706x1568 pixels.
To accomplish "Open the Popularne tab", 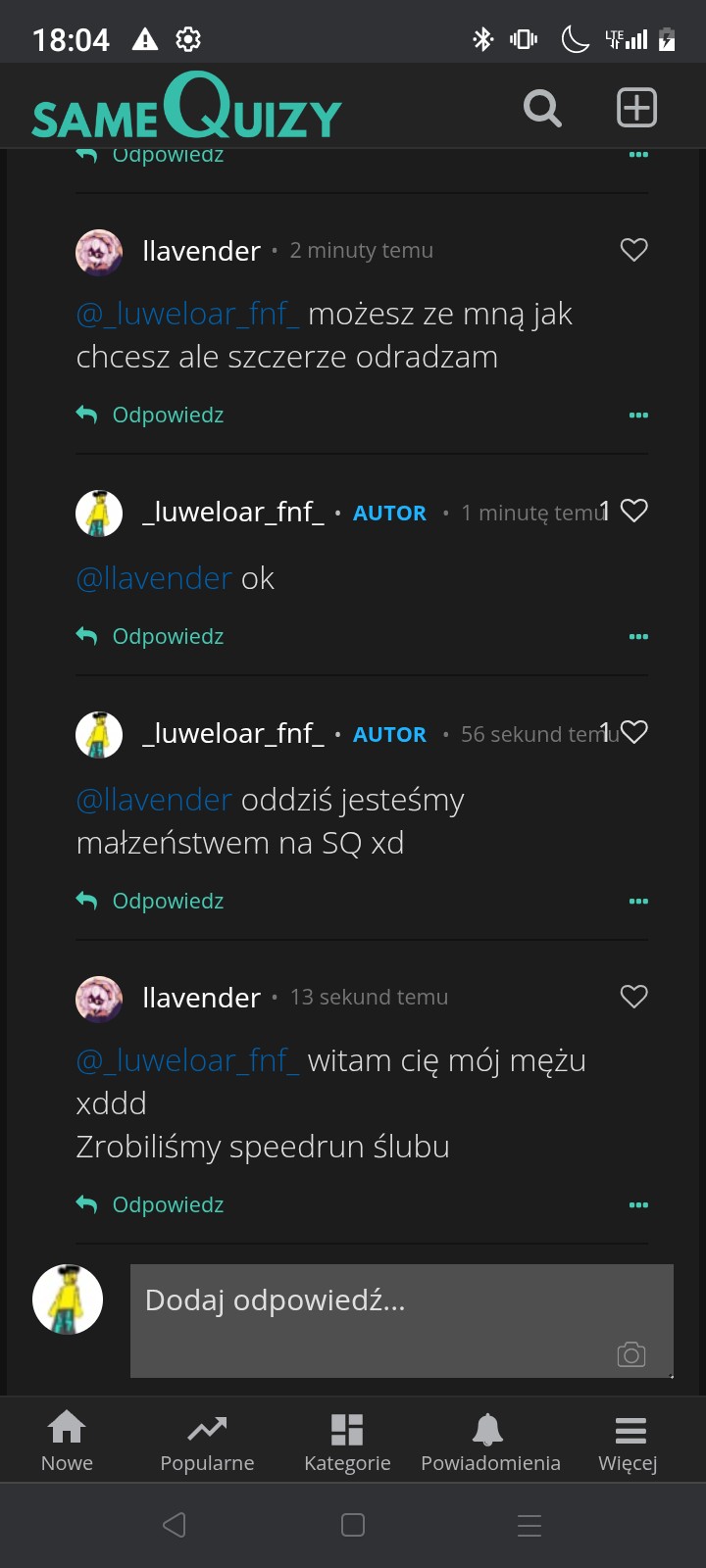I will point(207,1442).
